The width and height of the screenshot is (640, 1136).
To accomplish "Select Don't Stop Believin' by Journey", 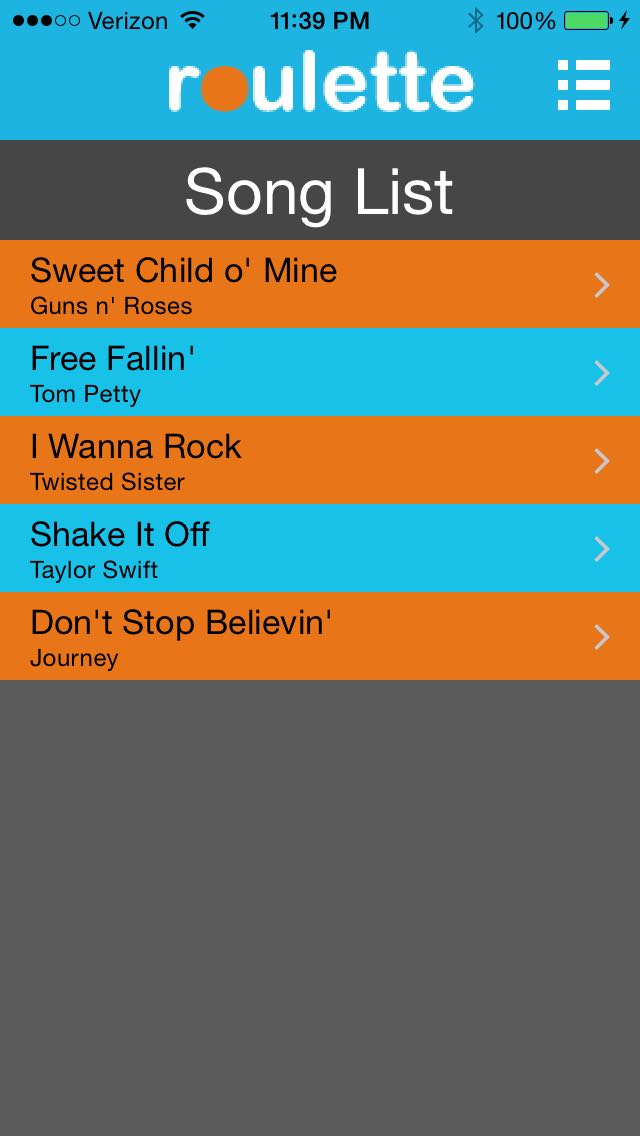I will 320,637.
